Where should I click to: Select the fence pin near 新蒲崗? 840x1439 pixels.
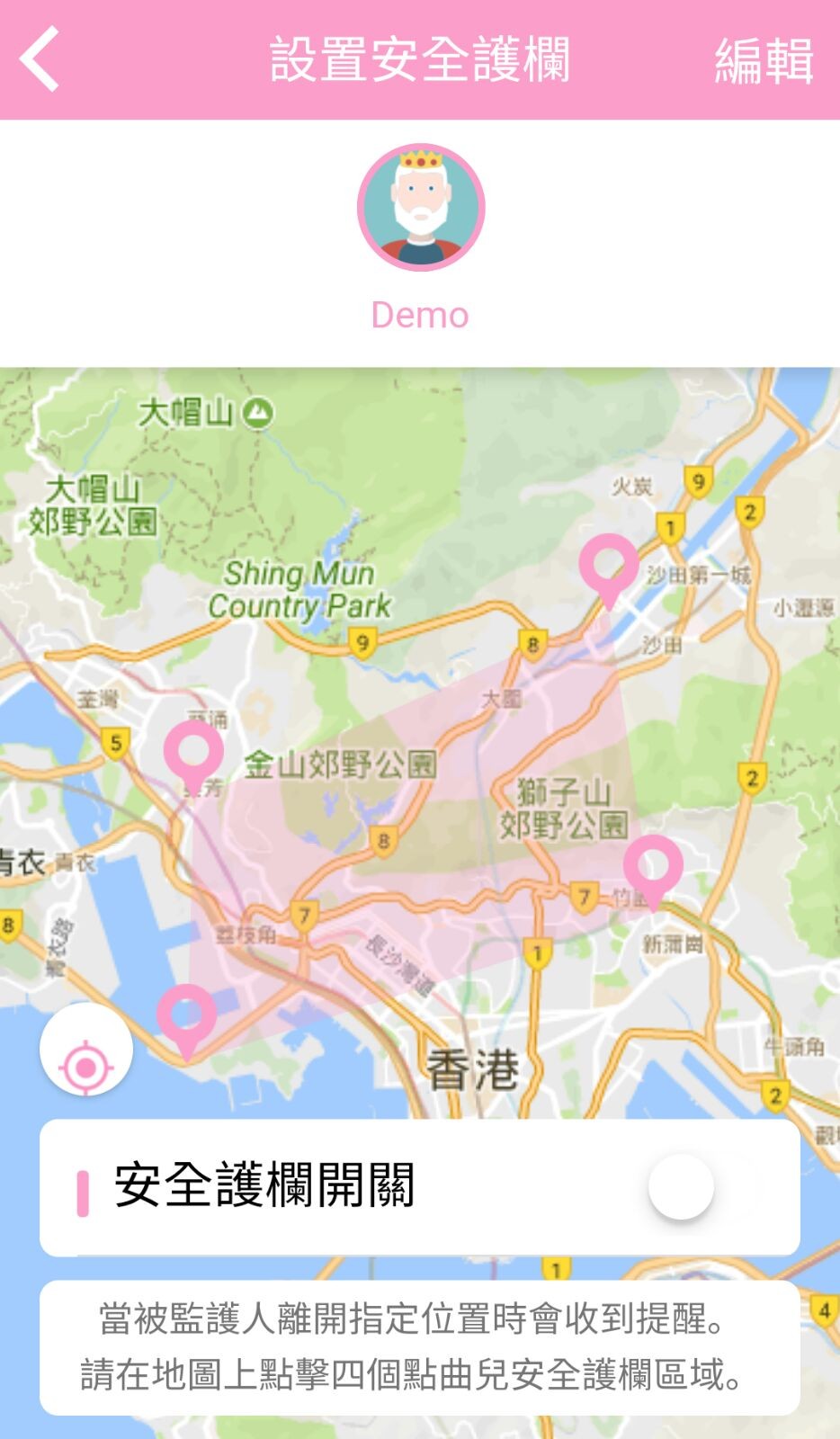point(653,866)
